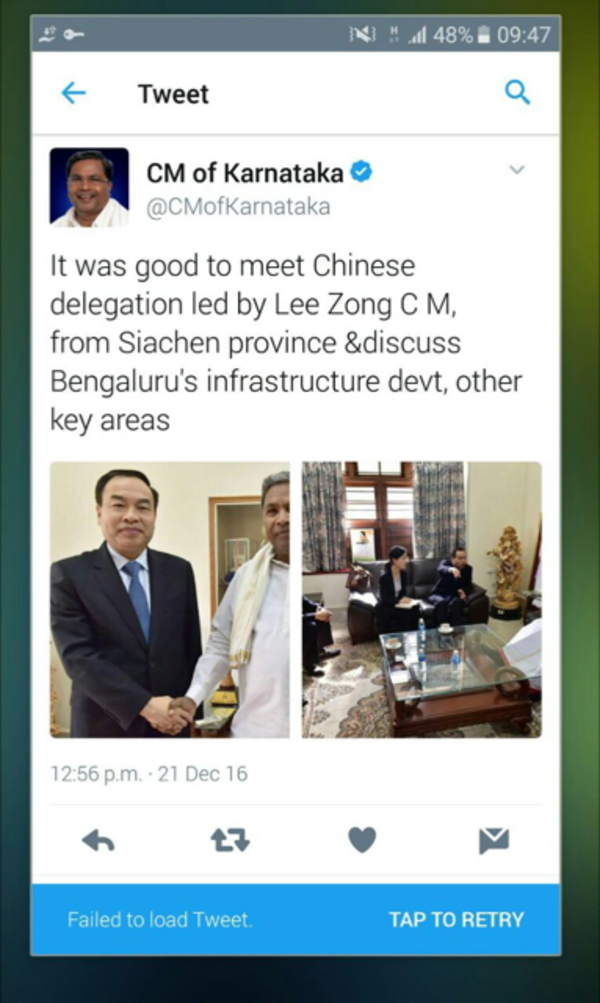Expand the tweet options chevron
This screenshot has width=600, height=1003.
click(516, 170)
